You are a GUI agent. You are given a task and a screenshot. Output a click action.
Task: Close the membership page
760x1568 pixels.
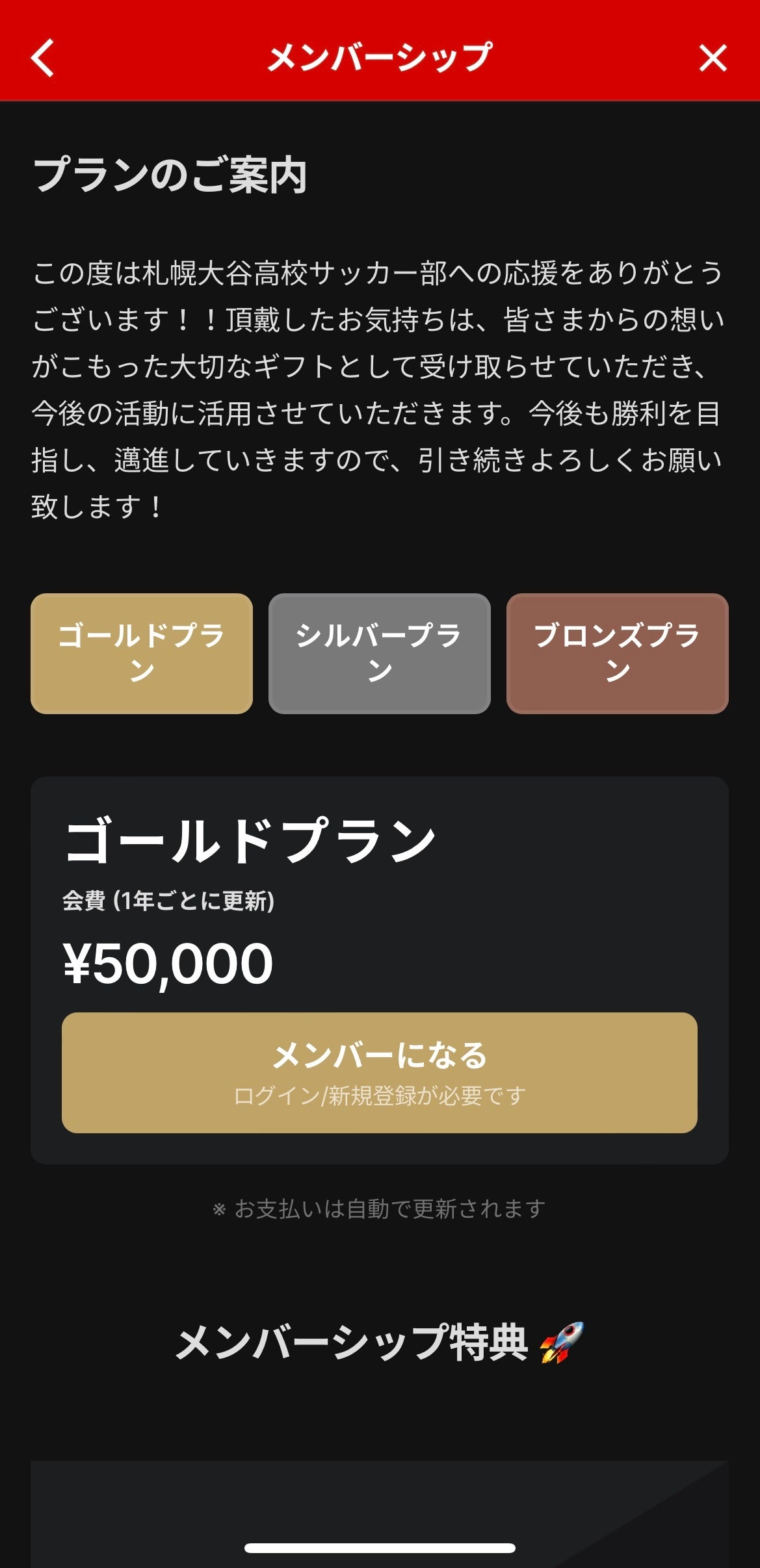click(713, 58)
